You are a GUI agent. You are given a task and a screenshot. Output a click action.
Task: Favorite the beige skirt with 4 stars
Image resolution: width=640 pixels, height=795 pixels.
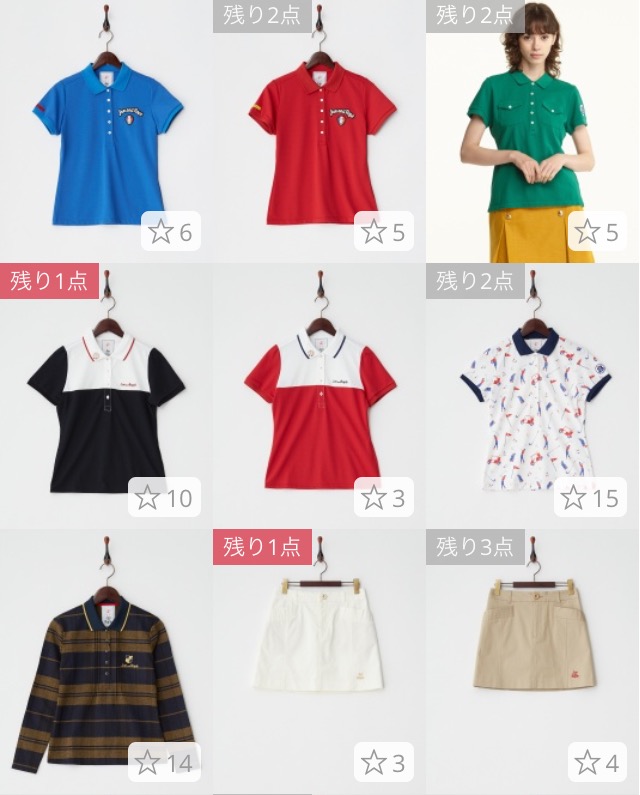coord(597,762)
